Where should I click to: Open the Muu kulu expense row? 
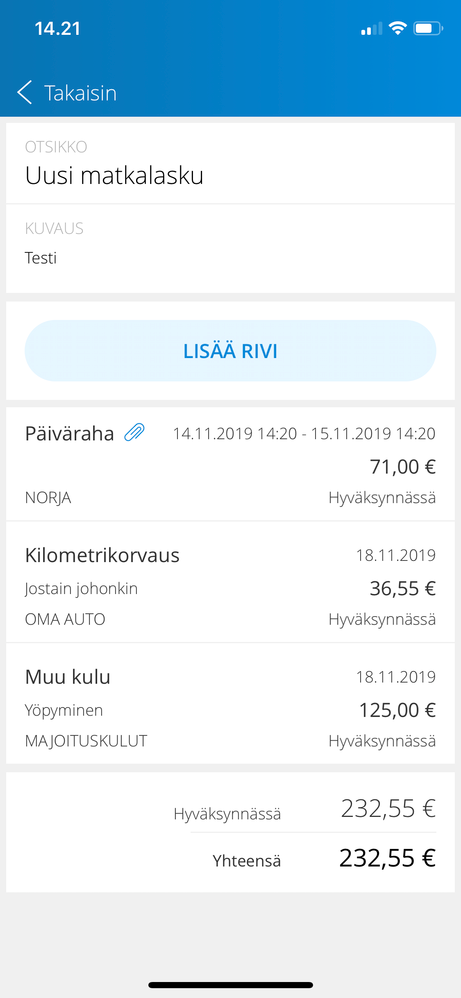(x=230, y=703)
